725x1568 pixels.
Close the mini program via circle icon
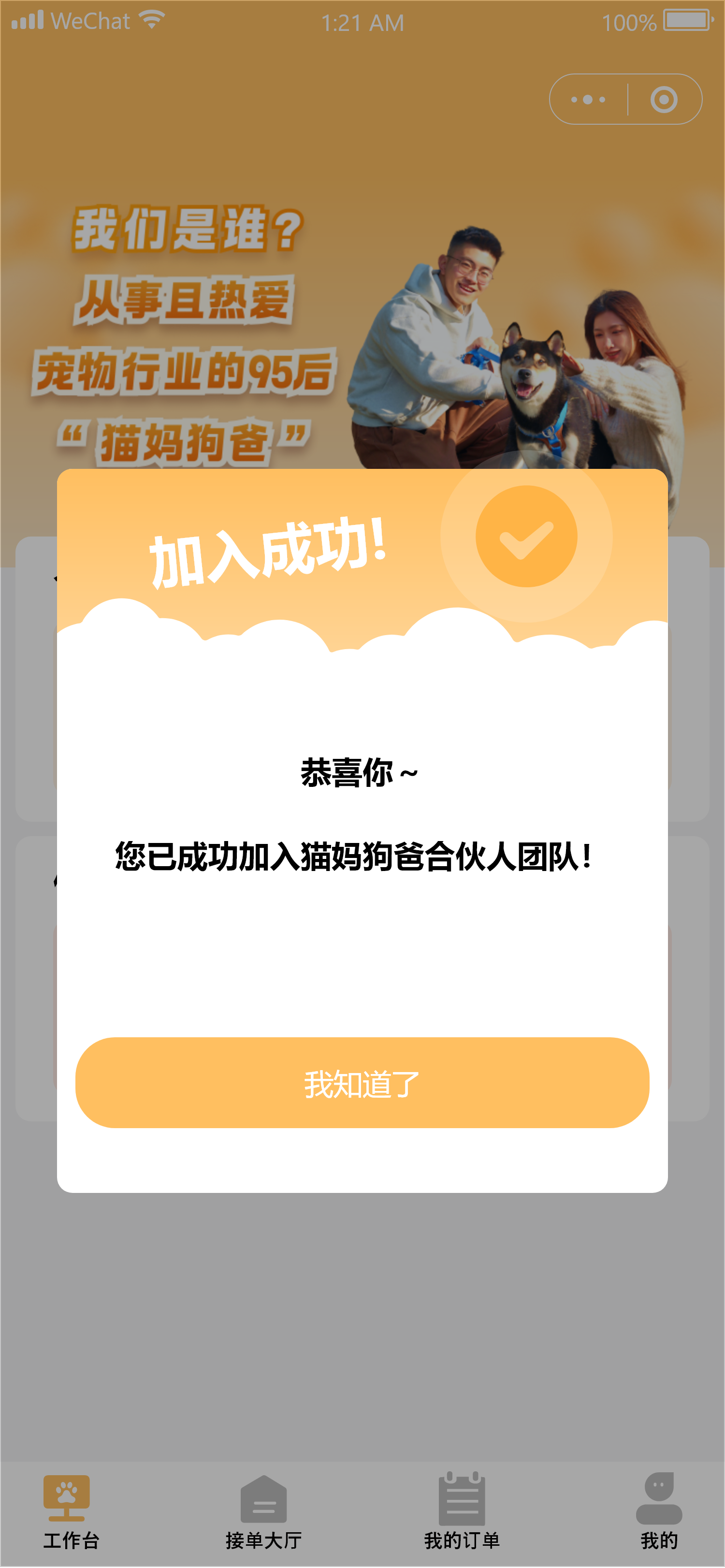tap(664, 99)
